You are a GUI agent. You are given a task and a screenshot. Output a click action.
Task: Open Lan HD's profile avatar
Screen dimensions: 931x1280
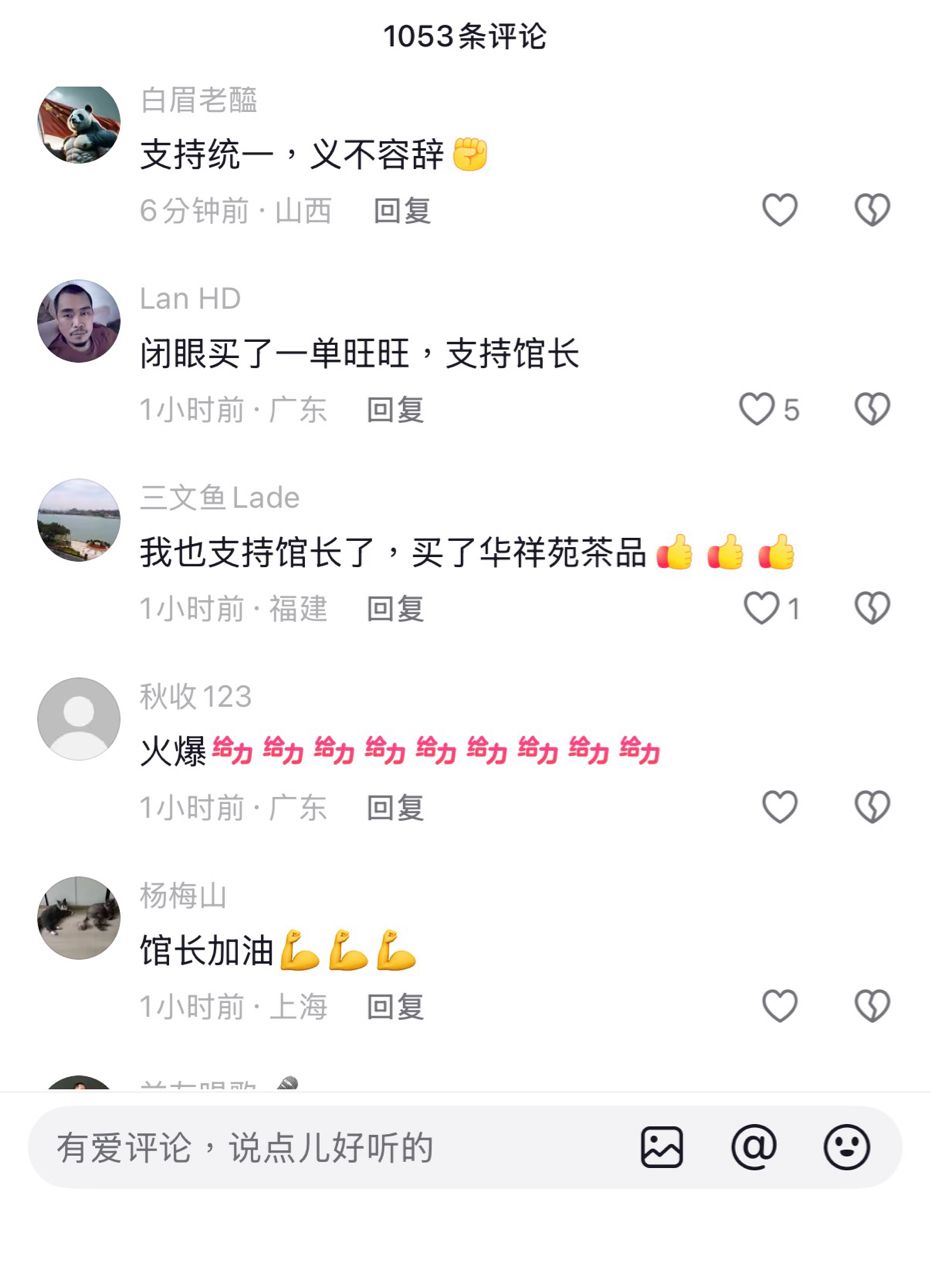click(79, 321)
